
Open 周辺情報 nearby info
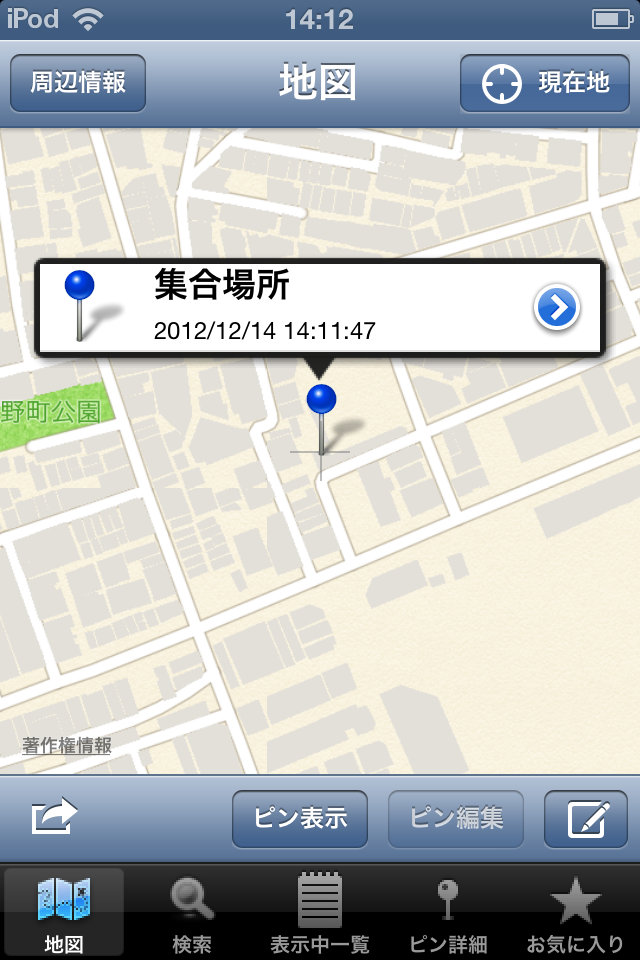click(78, 83)
